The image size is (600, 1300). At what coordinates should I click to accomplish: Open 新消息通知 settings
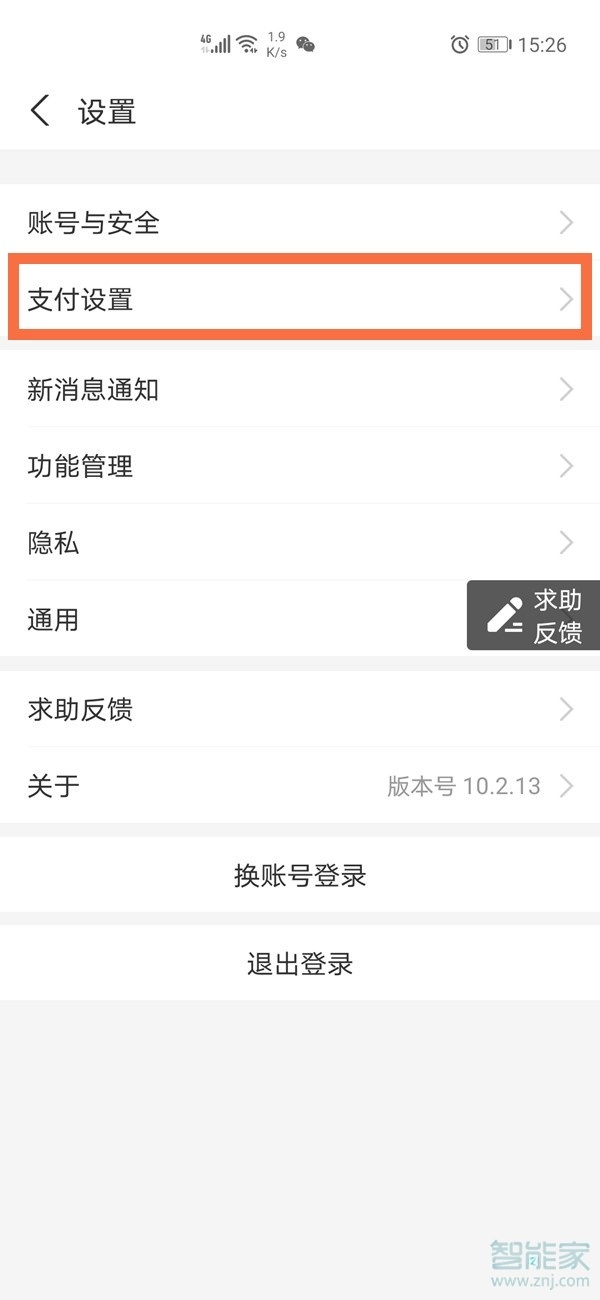[x=300, y=389]
